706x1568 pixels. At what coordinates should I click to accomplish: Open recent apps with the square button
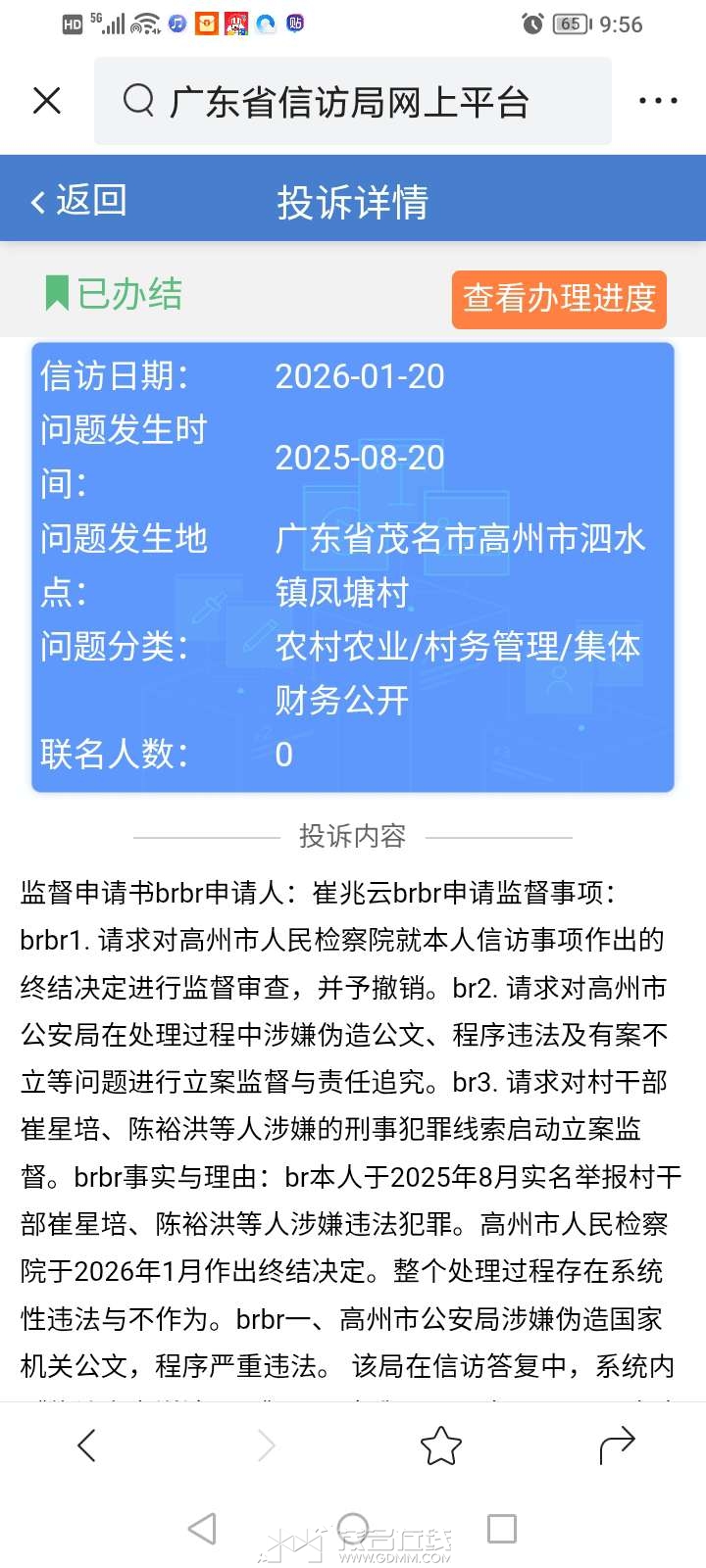pyautogui.click(x=502, y=1529)
